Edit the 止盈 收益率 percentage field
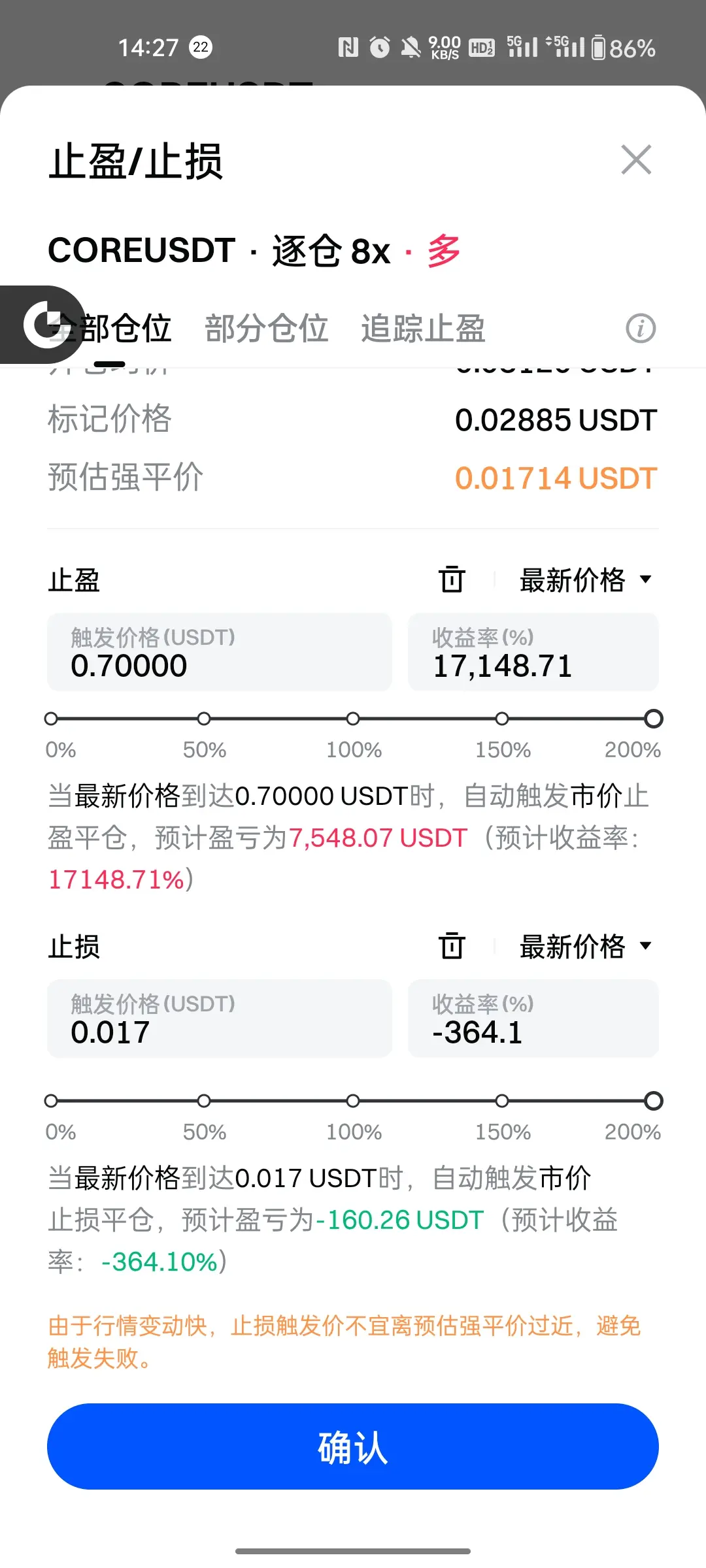 pos(533,652)
